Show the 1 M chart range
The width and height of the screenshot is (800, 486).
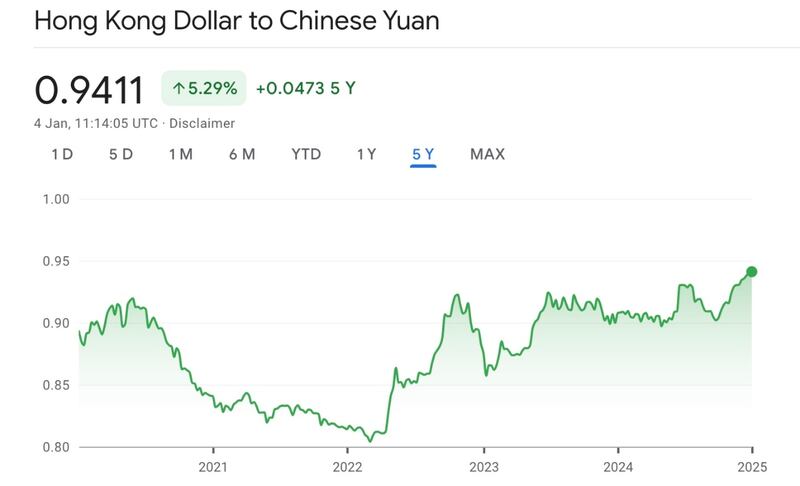tap(180, 154)
